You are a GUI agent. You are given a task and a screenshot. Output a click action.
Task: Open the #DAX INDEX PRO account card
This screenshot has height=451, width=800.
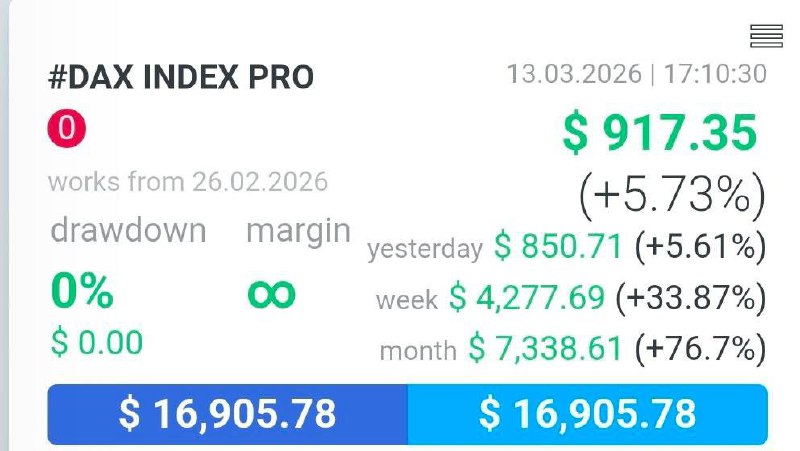tap(181, 76)
